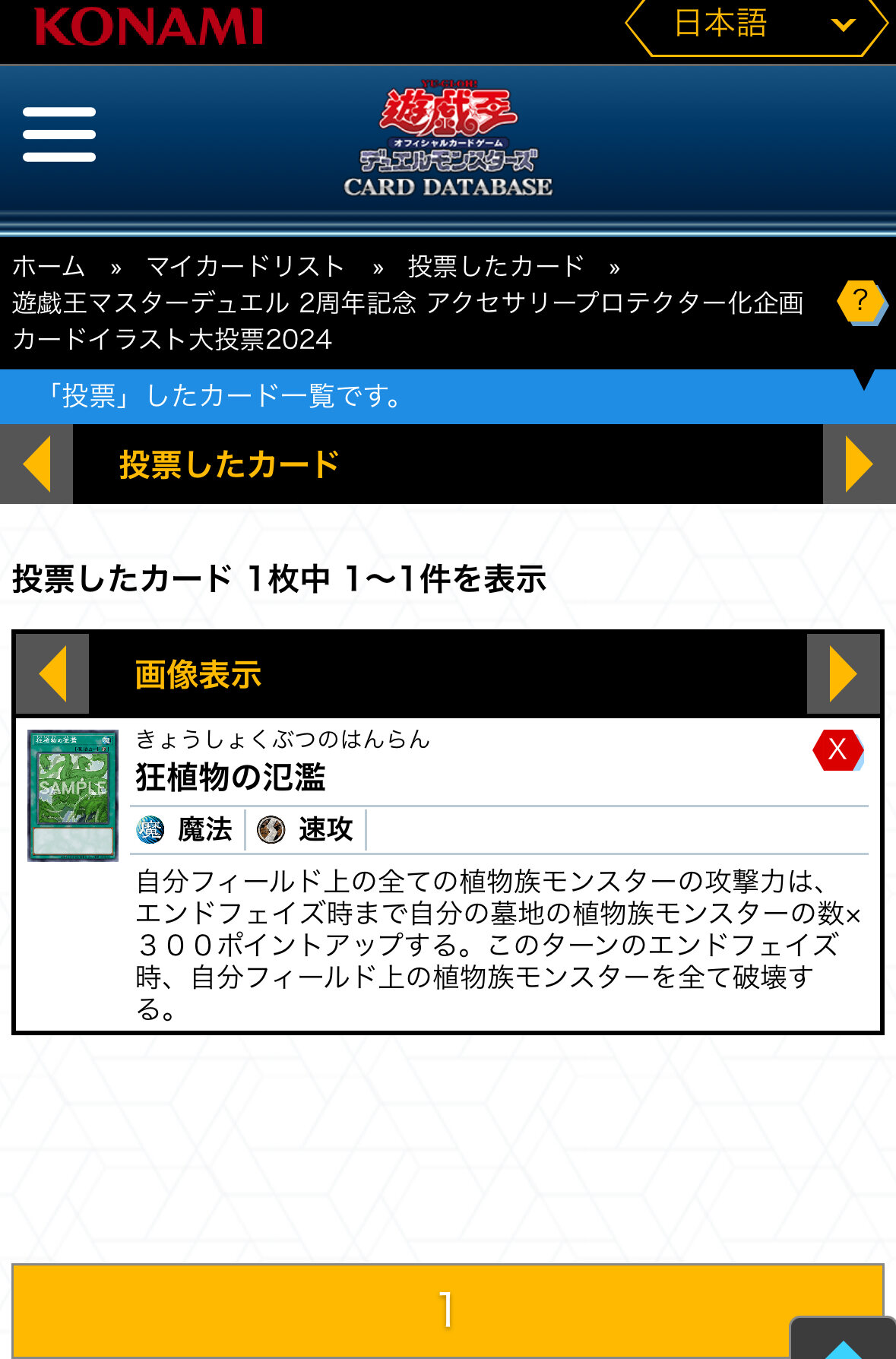Open the hamburger menu
The height and width of the screenshot is (1359, 896).
tap(59, 135)
